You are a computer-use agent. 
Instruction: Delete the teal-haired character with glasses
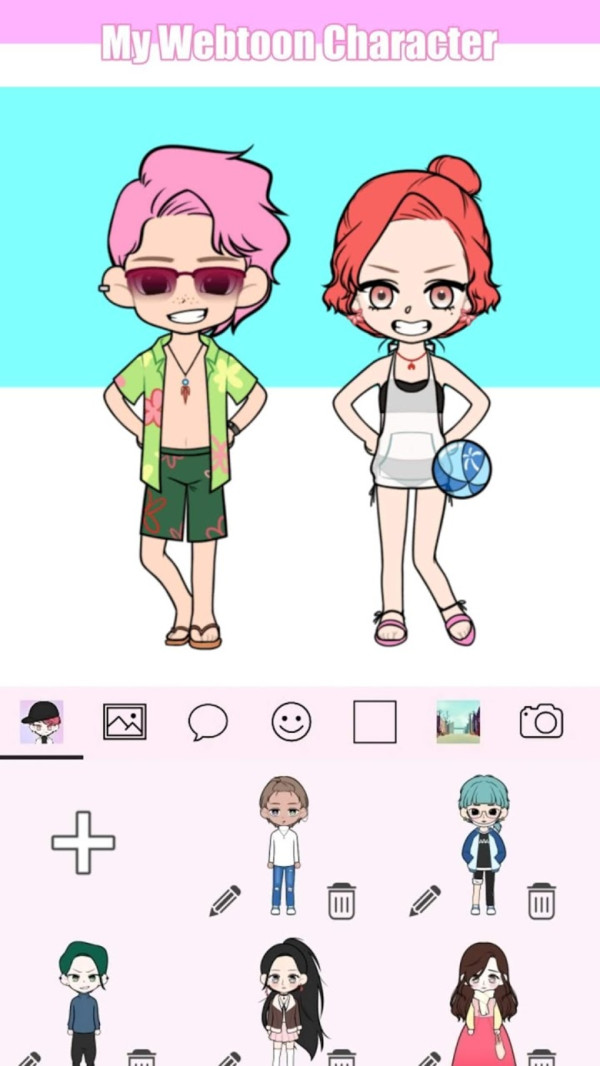tap(542, 901)
